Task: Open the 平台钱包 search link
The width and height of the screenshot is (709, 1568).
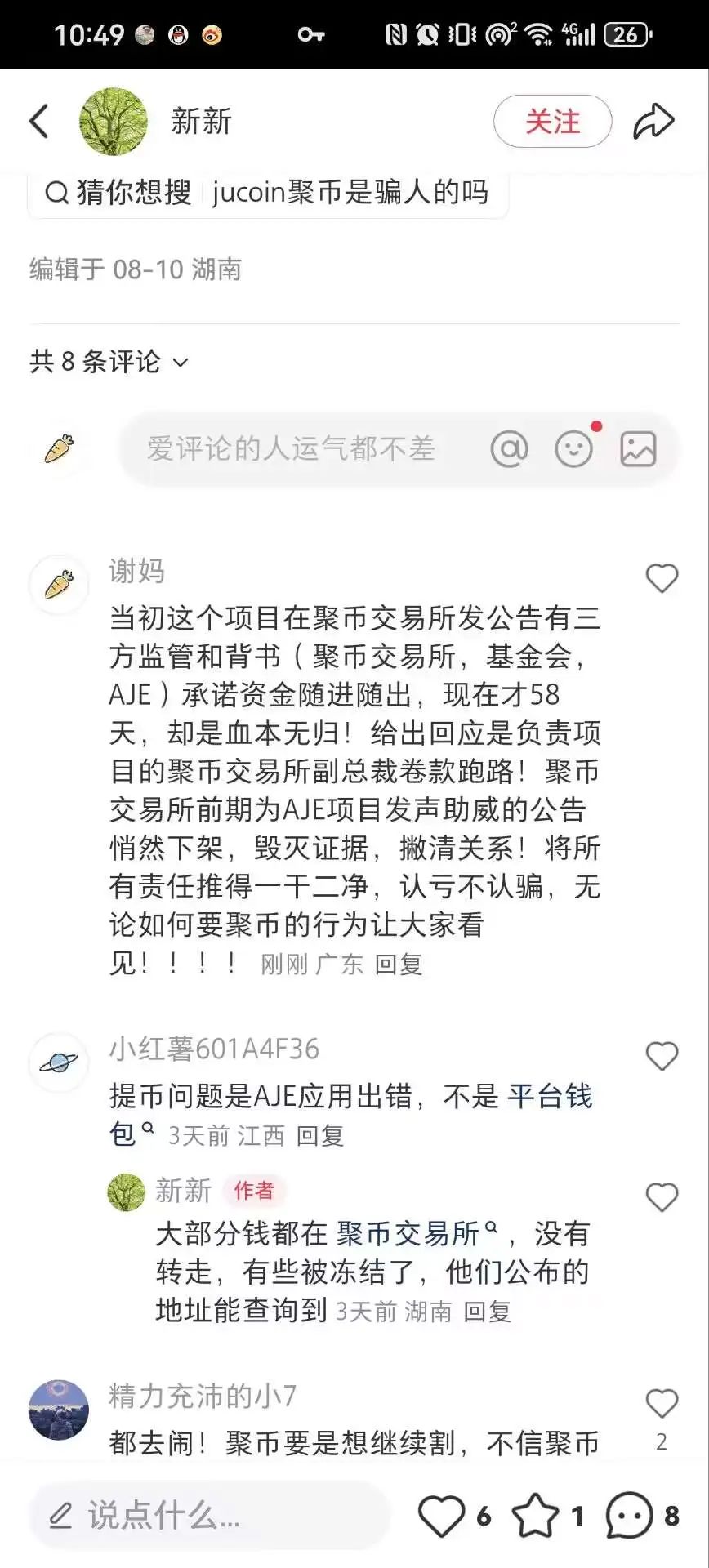Action: [549, 1096]
